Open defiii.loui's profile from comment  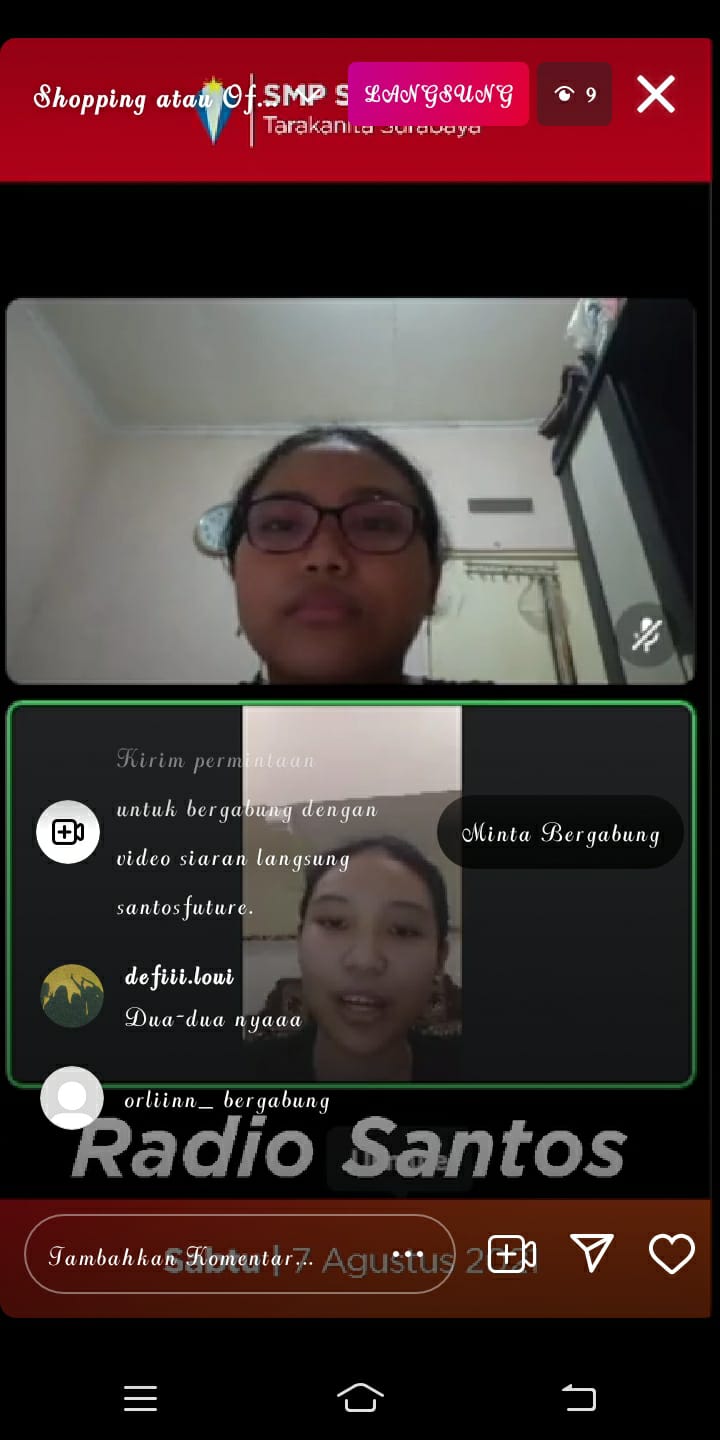72,996
